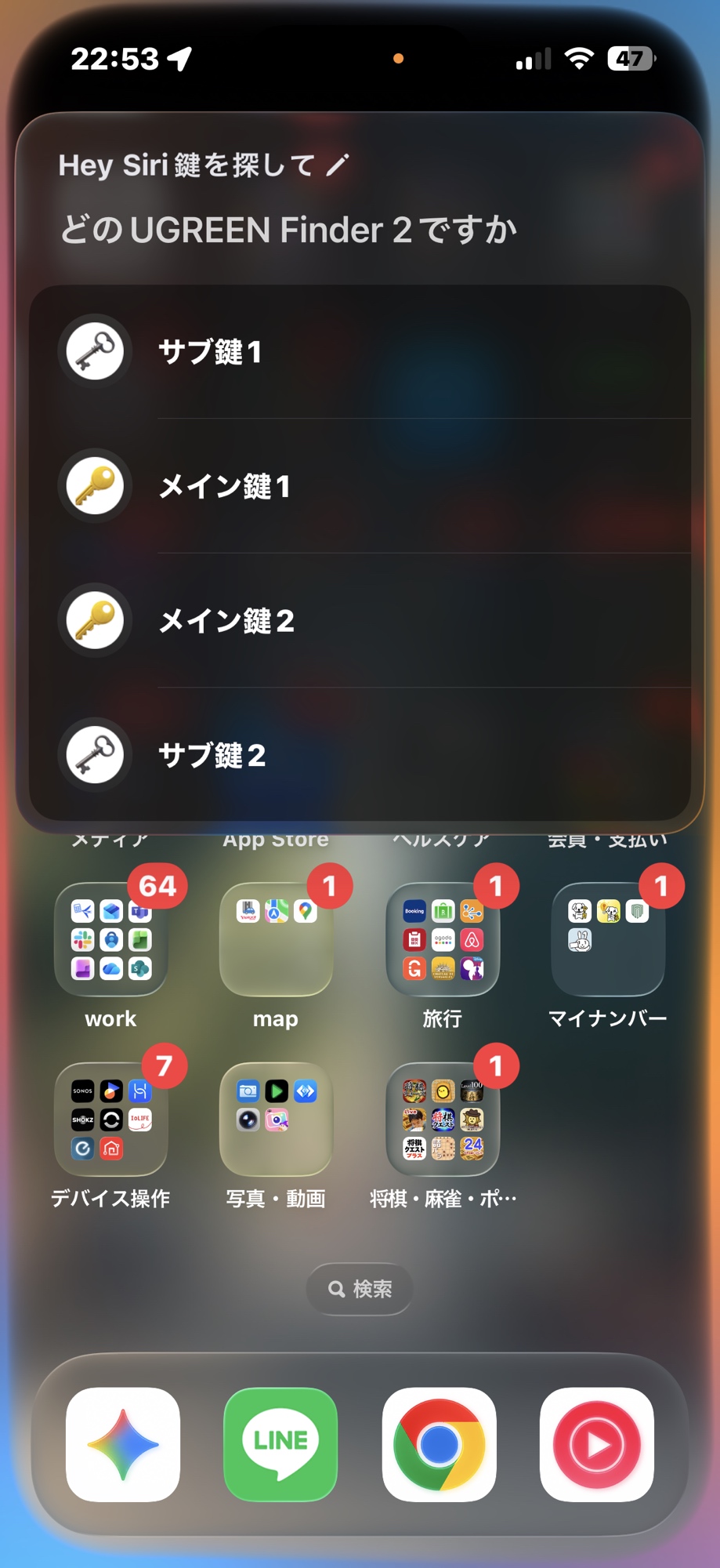This screenshot has width=720, height=1568.
Task: Open the デバイス操作 folder
Action: pos(110,1119)
